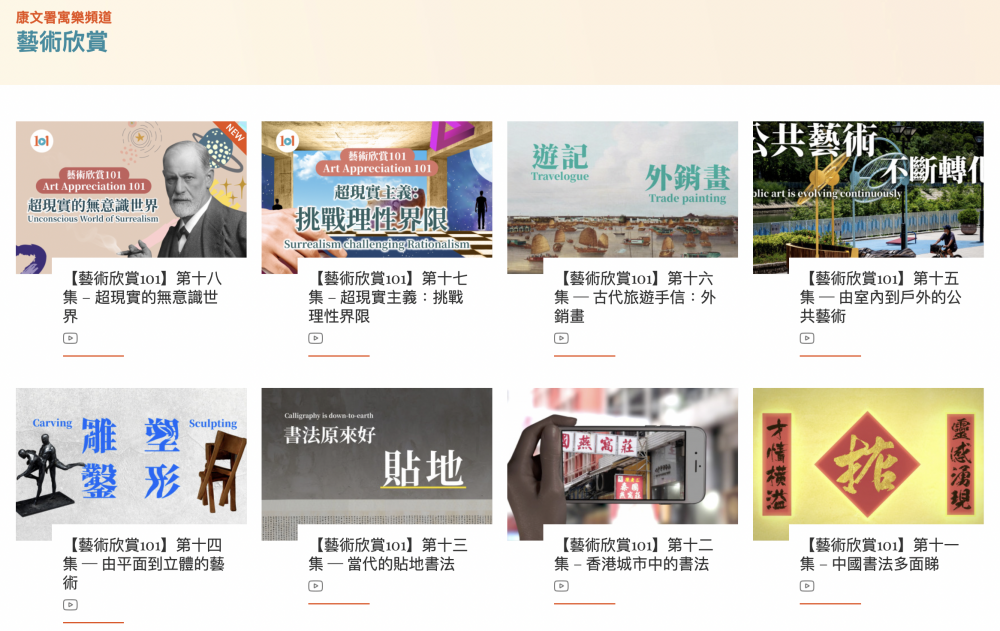Open episode 13 on contemporary calligraphy

pos(388,555)
